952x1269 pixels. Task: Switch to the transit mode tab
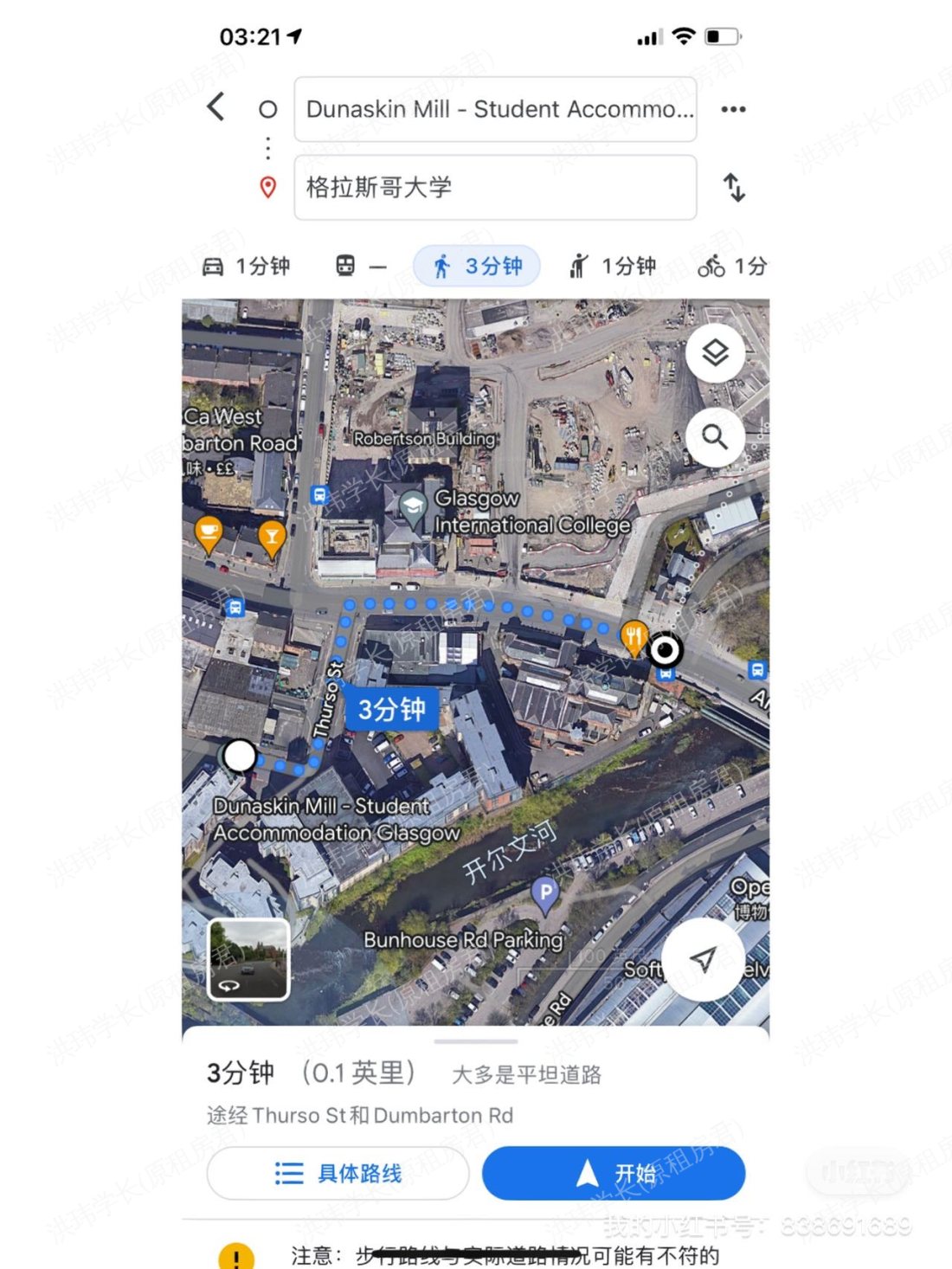tap(360, 266)
